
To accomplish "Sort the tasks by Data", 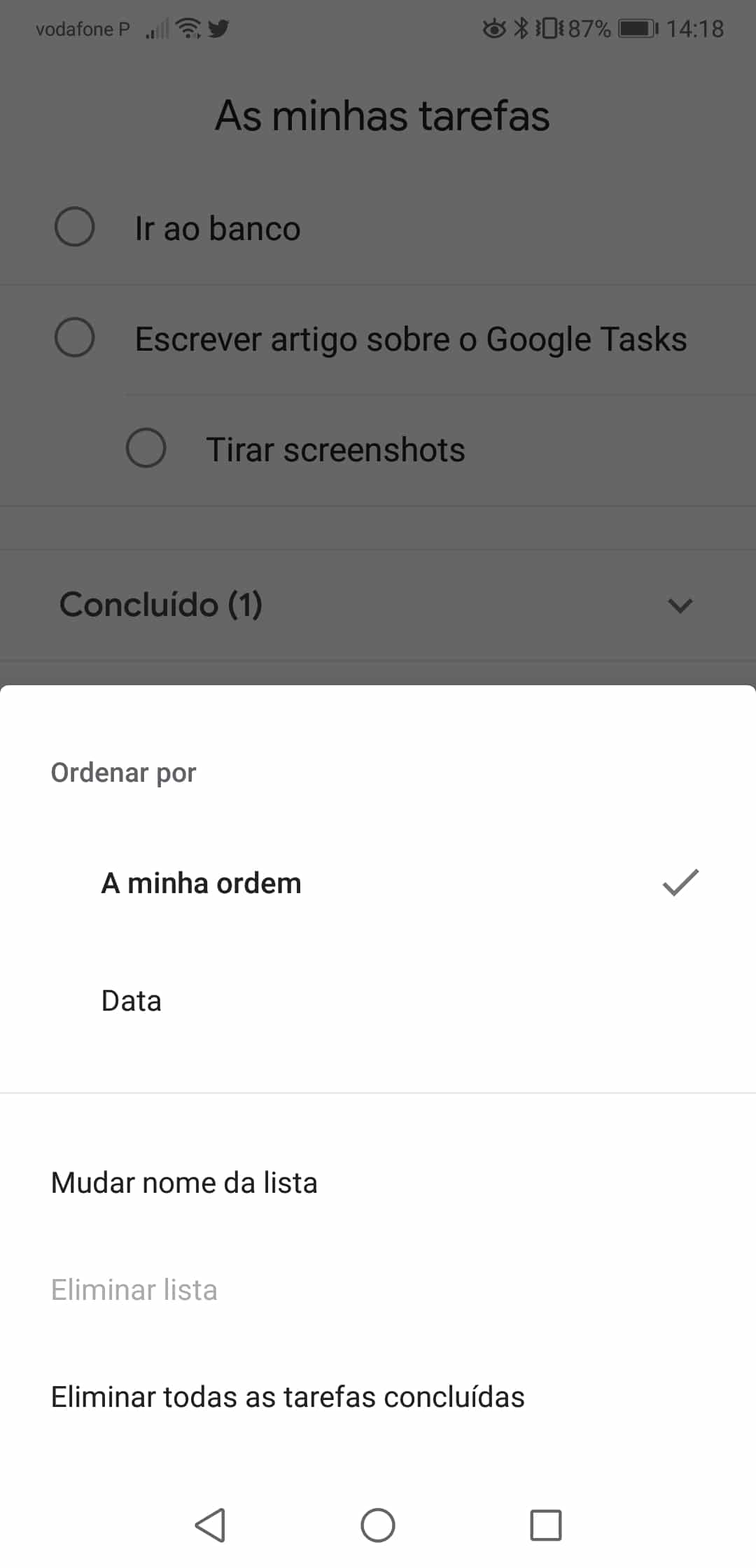I will point(378,1001).
